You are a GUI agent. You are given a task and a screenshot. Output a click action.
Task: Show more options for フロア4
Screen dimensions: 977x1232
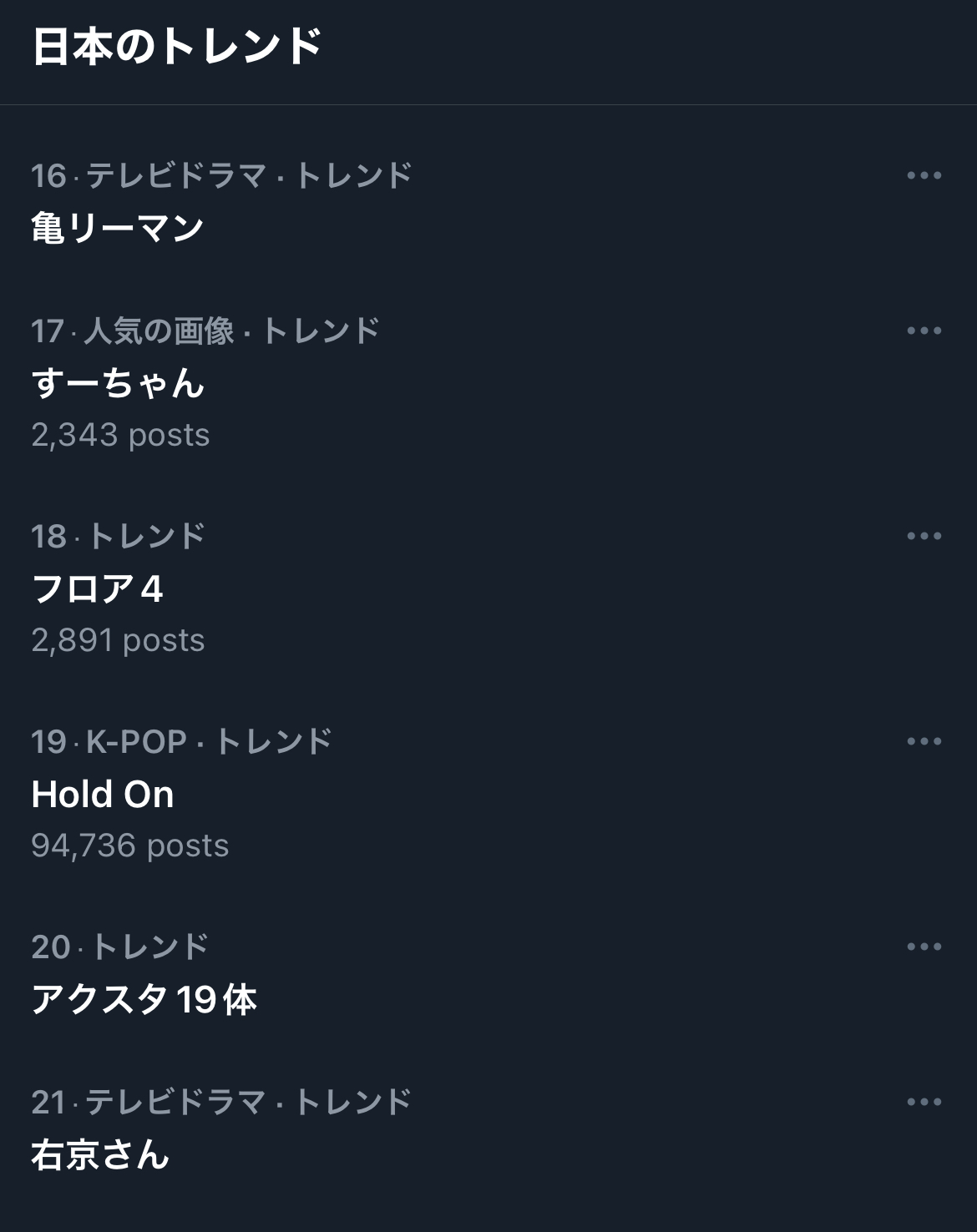click(x=924, y=536)
